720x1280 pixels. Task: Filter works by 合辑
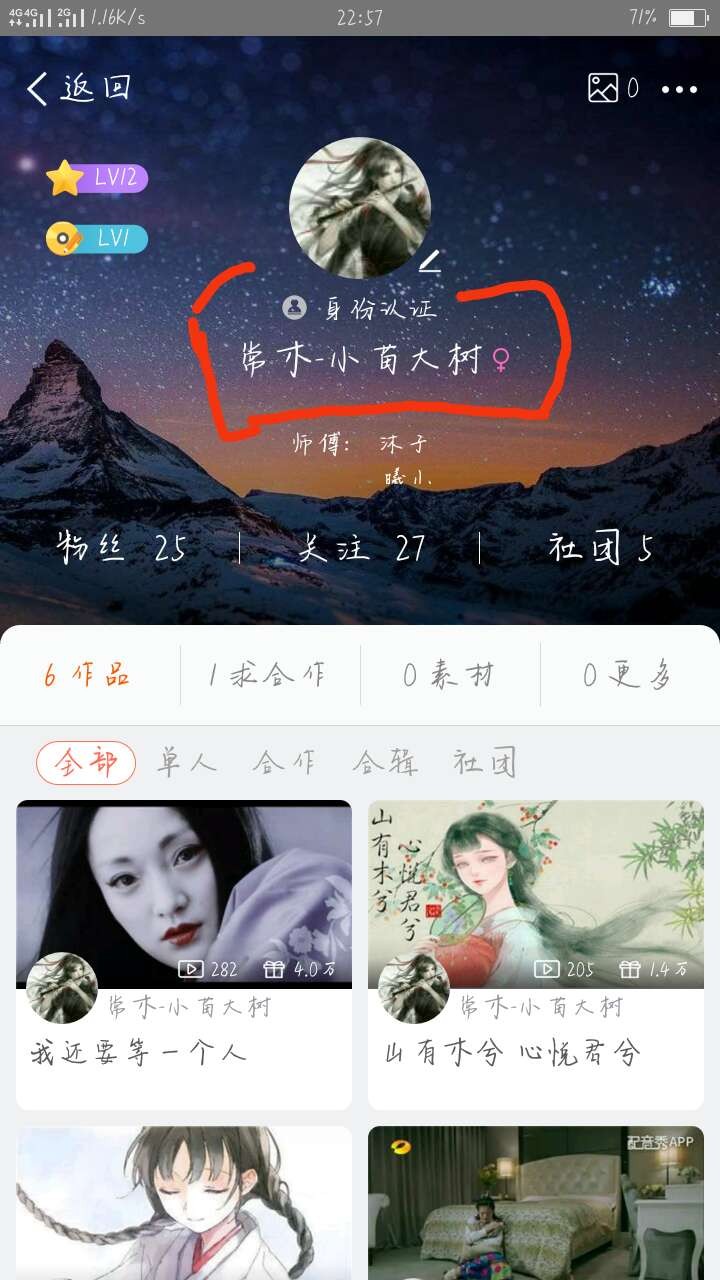pyautogui.click(x=385, y=763)
